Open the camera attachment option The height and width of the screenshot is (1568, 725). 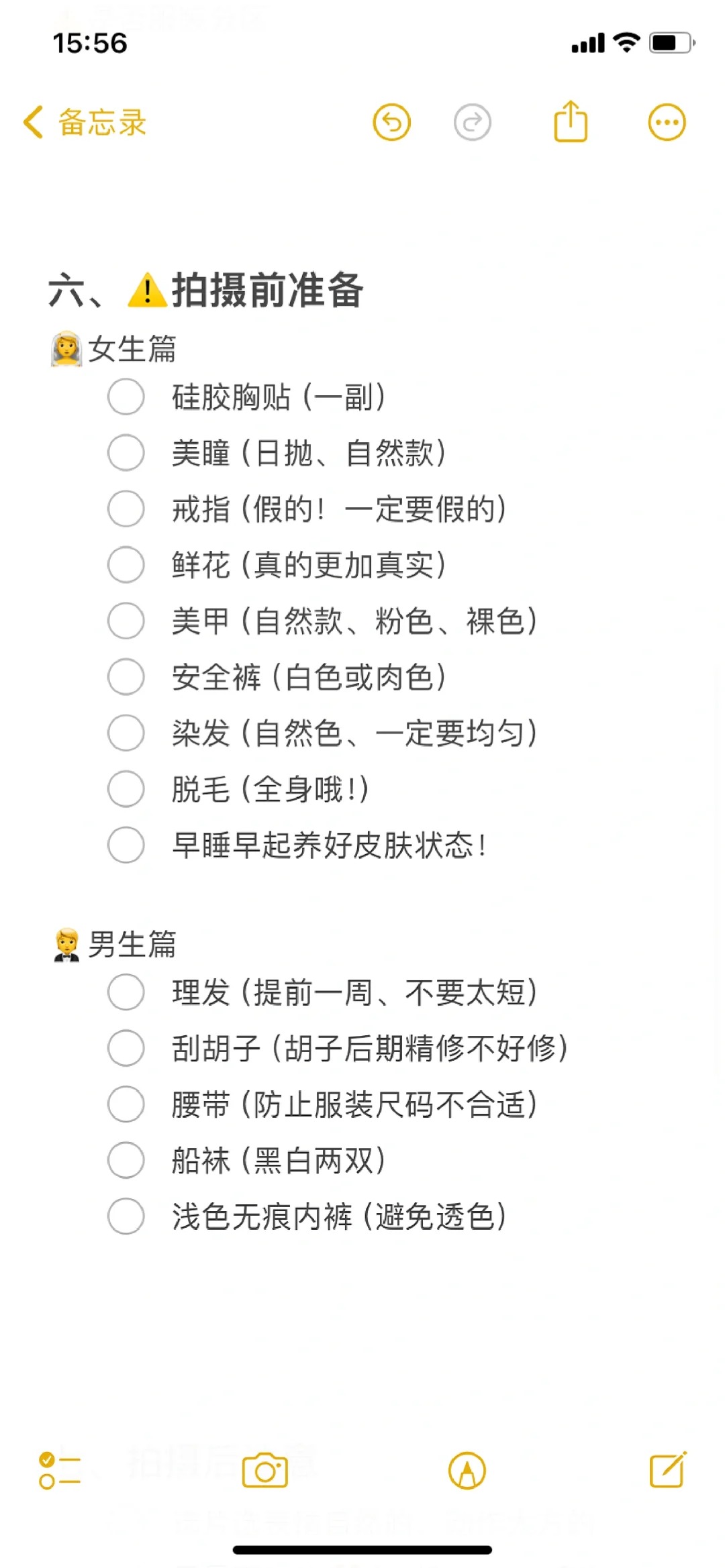tap(264, 1471)
